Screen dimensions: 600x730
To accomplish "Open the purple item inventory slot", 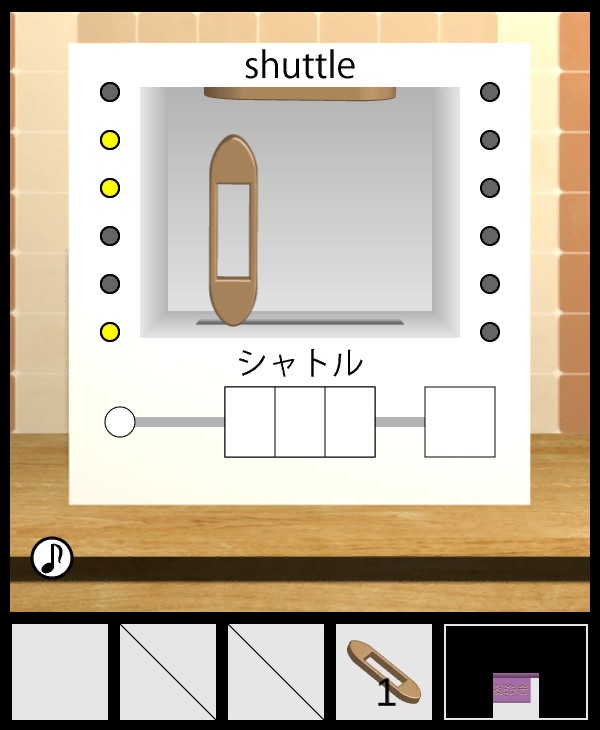I will tap(516, 672).
